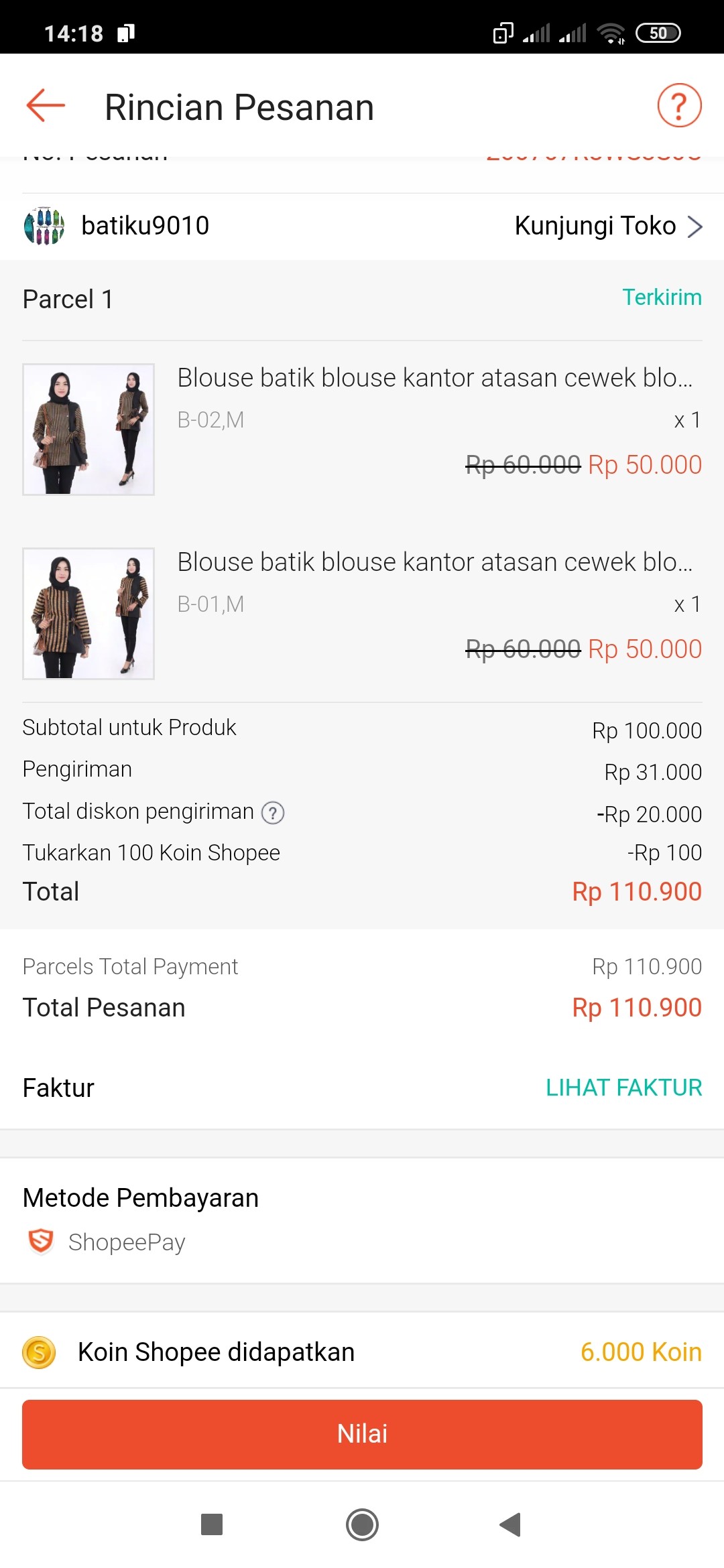Click the back arrow to leave Rincian Pesanan
Viewport: 724px width, 1568px height.
click(44, 106)
